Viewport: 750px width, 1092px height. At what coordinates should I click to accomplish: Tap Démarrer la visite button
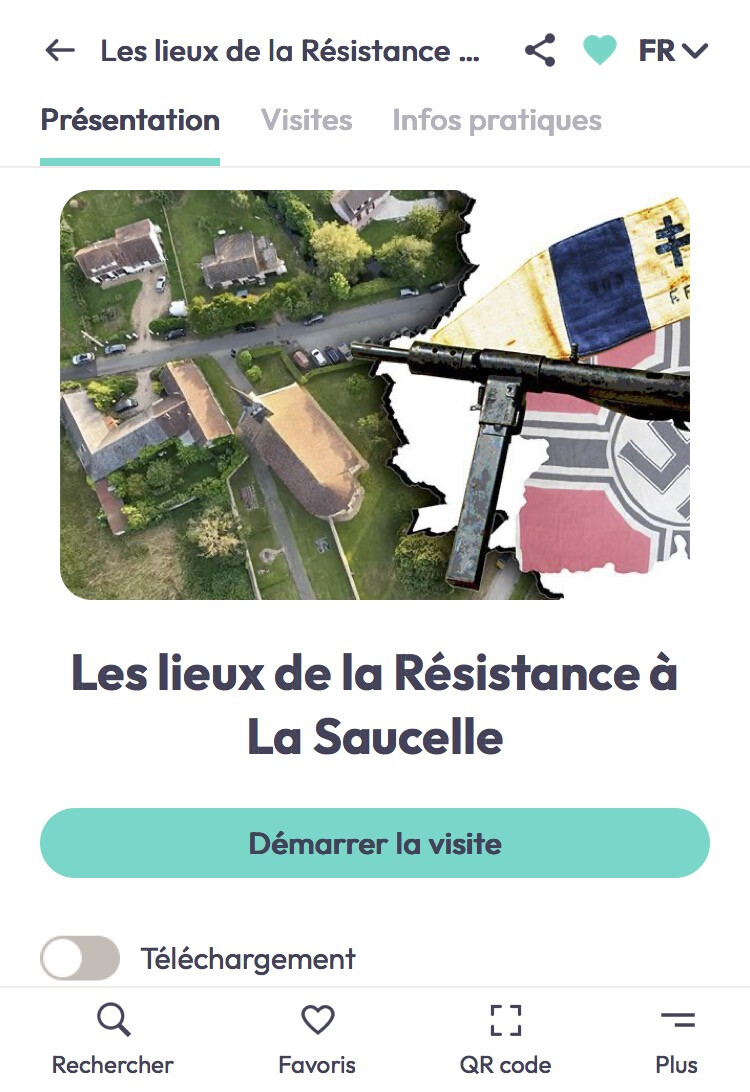coord(375,843)
